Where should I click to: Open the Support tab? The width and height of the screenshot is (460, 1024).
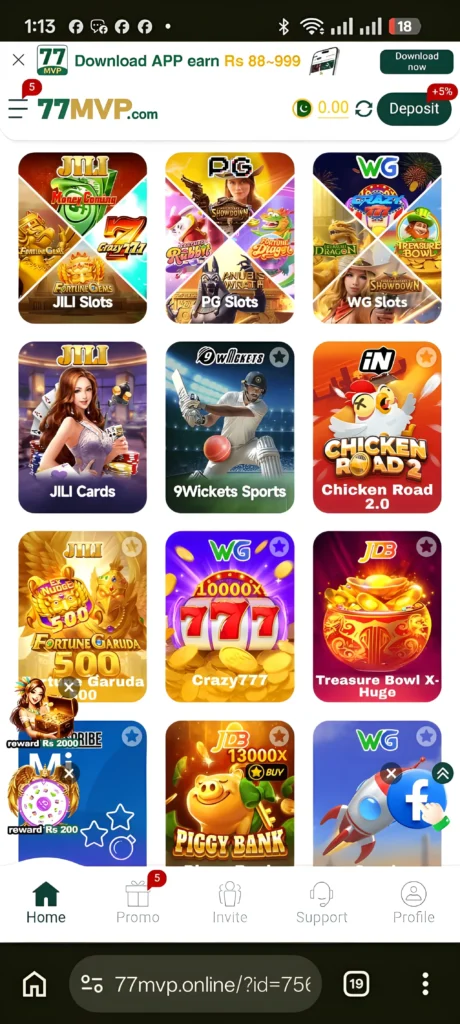click(x=321, y=903)
